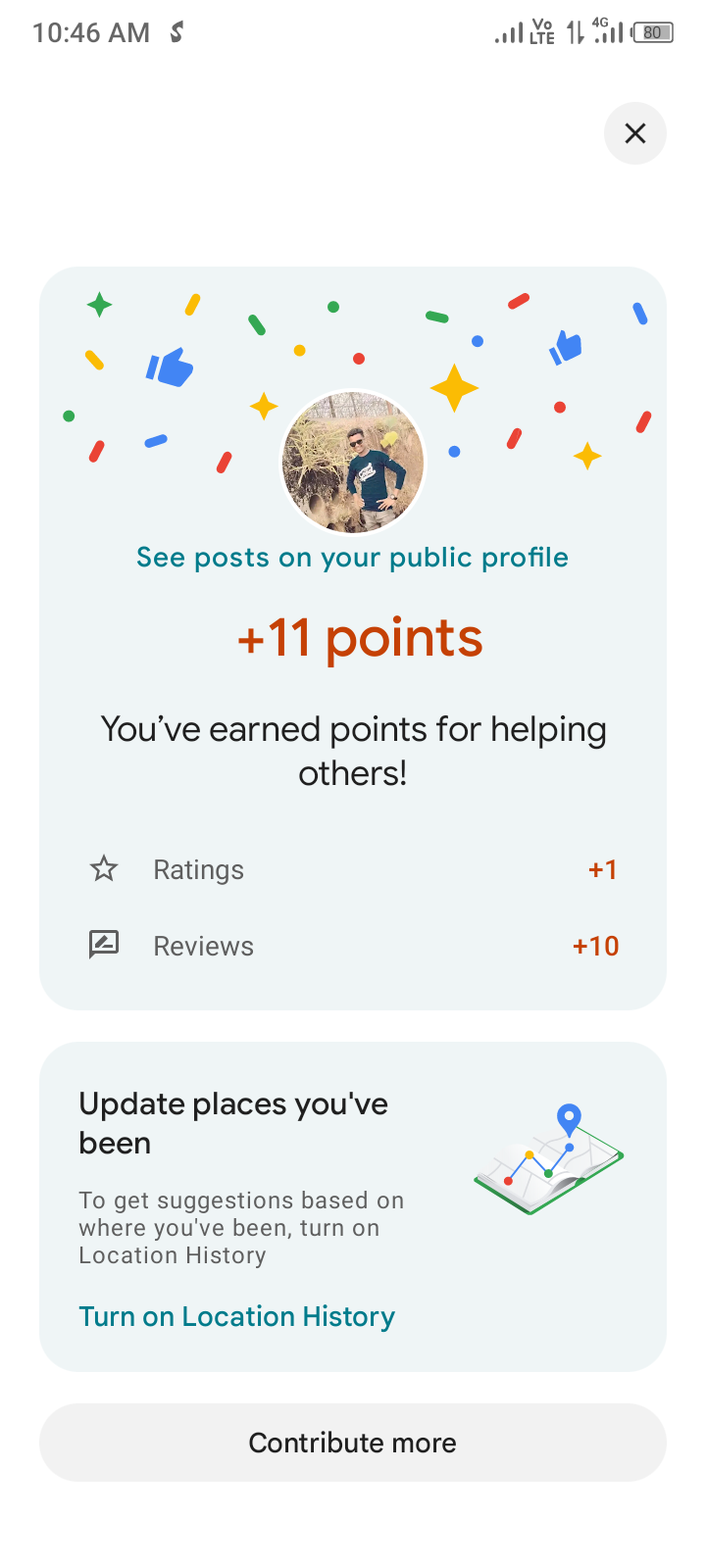
Task: Turn on Location History
Action: [236, 1316]
